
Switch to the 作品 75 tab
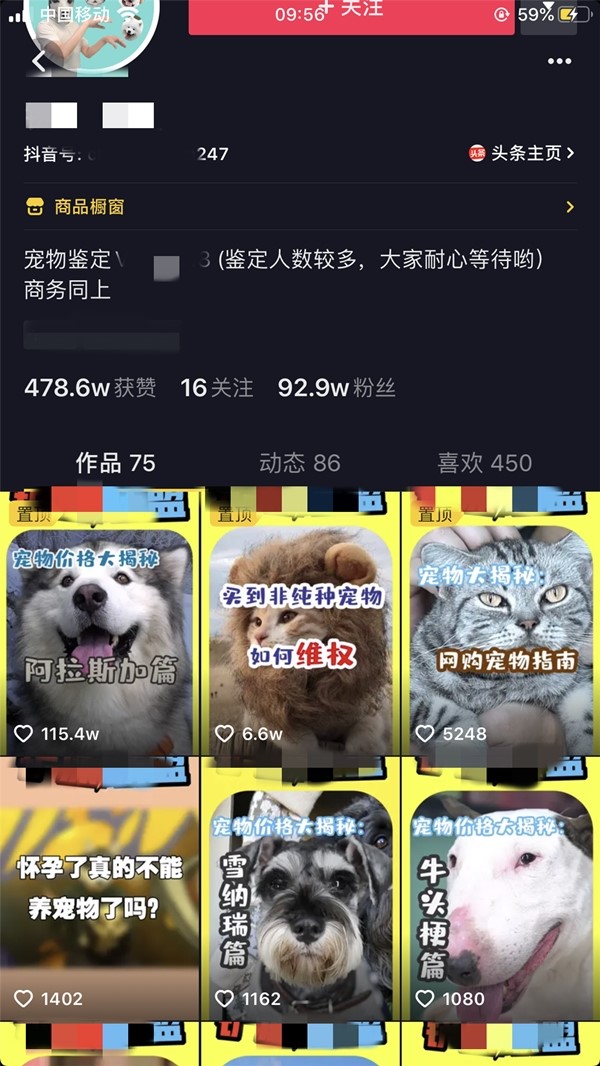pyautogui.click(x=115, y=463)
